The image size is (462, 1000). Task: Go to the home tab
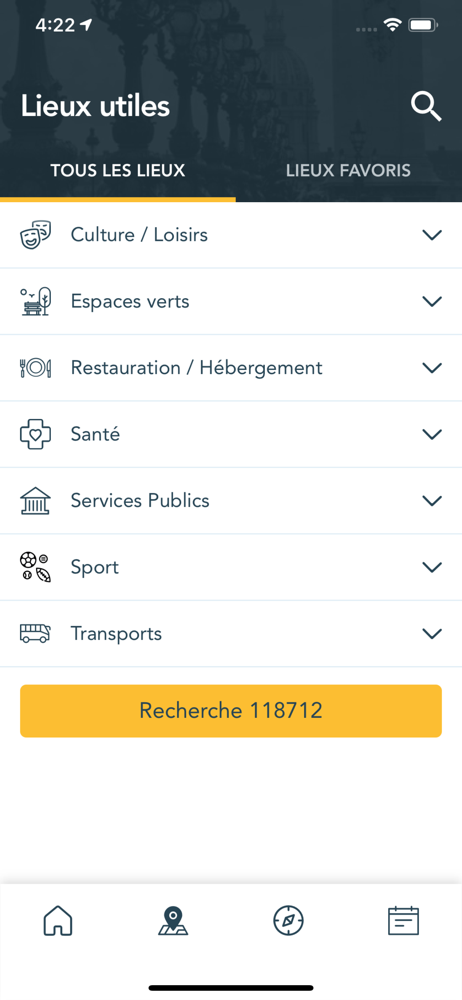[x=58, y=921]
